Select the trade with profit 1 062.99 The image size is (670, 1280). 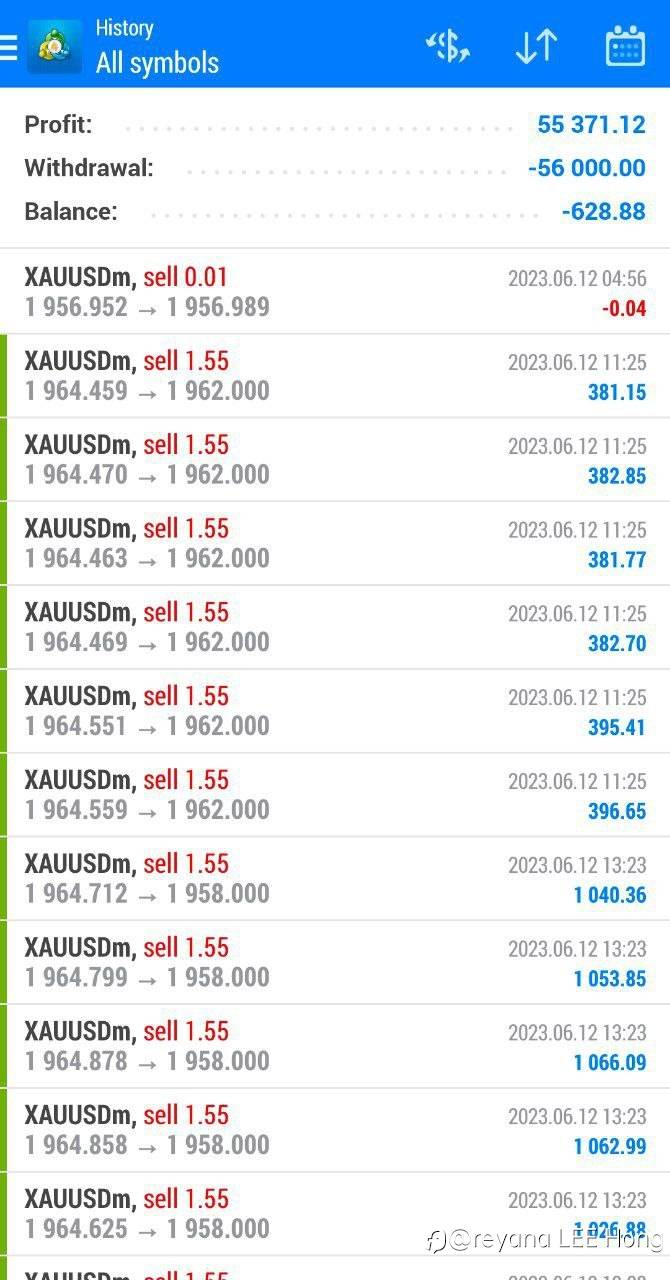(x=335, y=1132)
